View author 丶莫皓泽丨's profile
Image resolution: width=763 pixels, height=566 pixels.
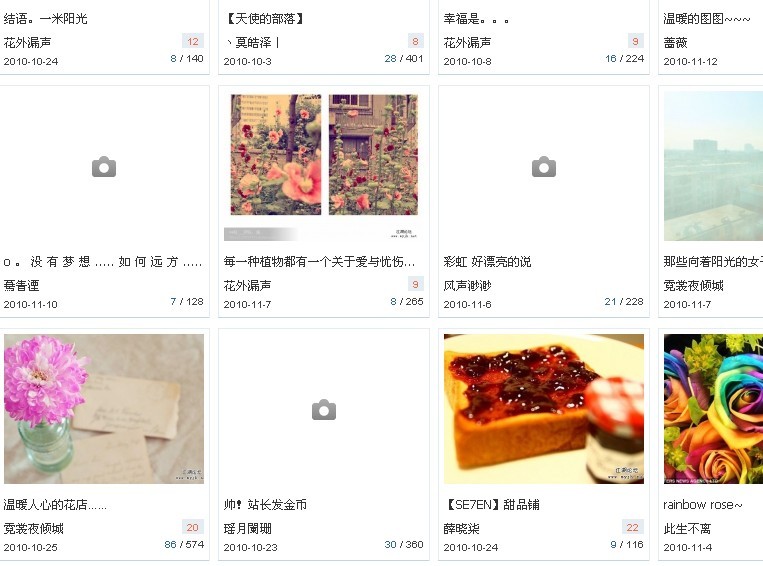253,42
